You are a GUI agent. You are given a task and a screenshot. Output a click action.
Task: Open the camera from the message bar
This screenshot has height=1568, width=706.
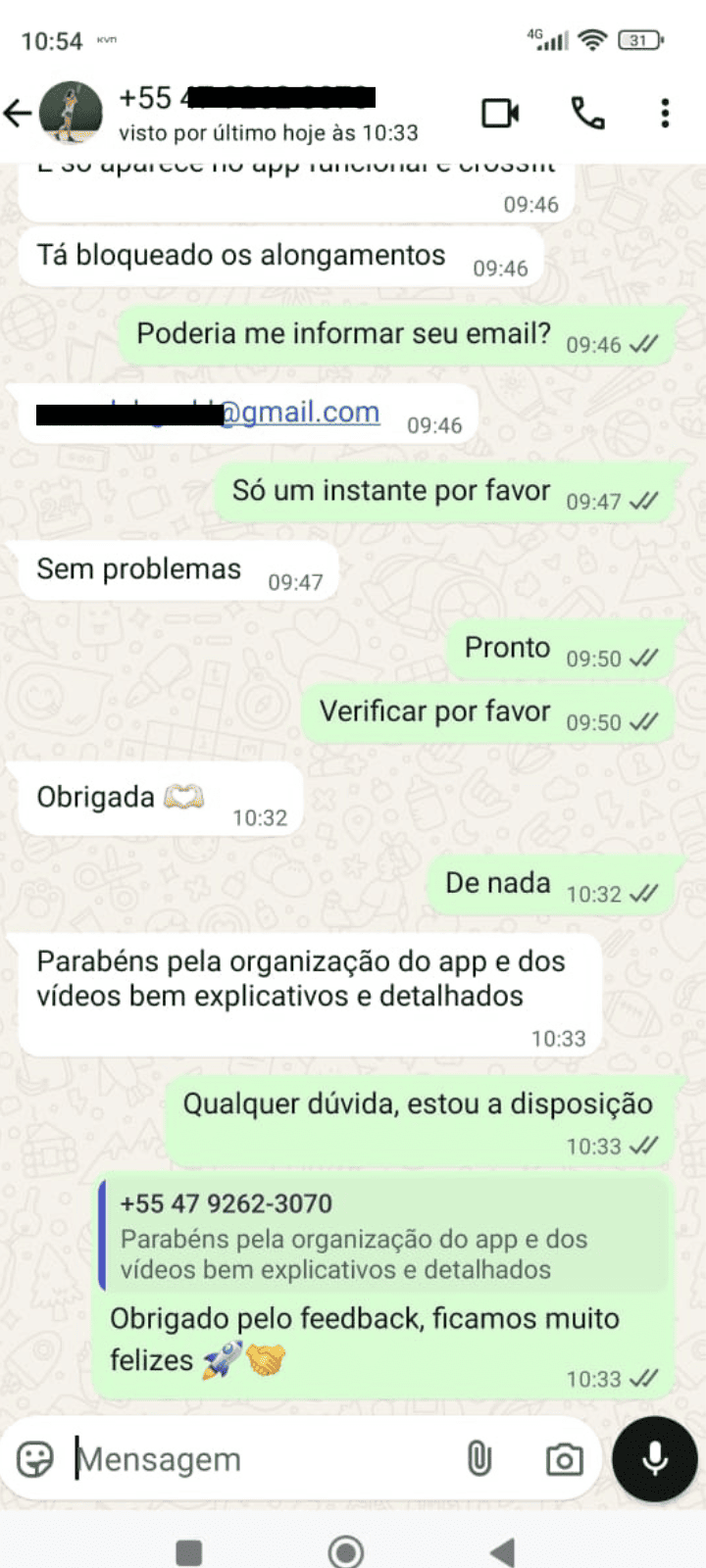click(562, 1458)
